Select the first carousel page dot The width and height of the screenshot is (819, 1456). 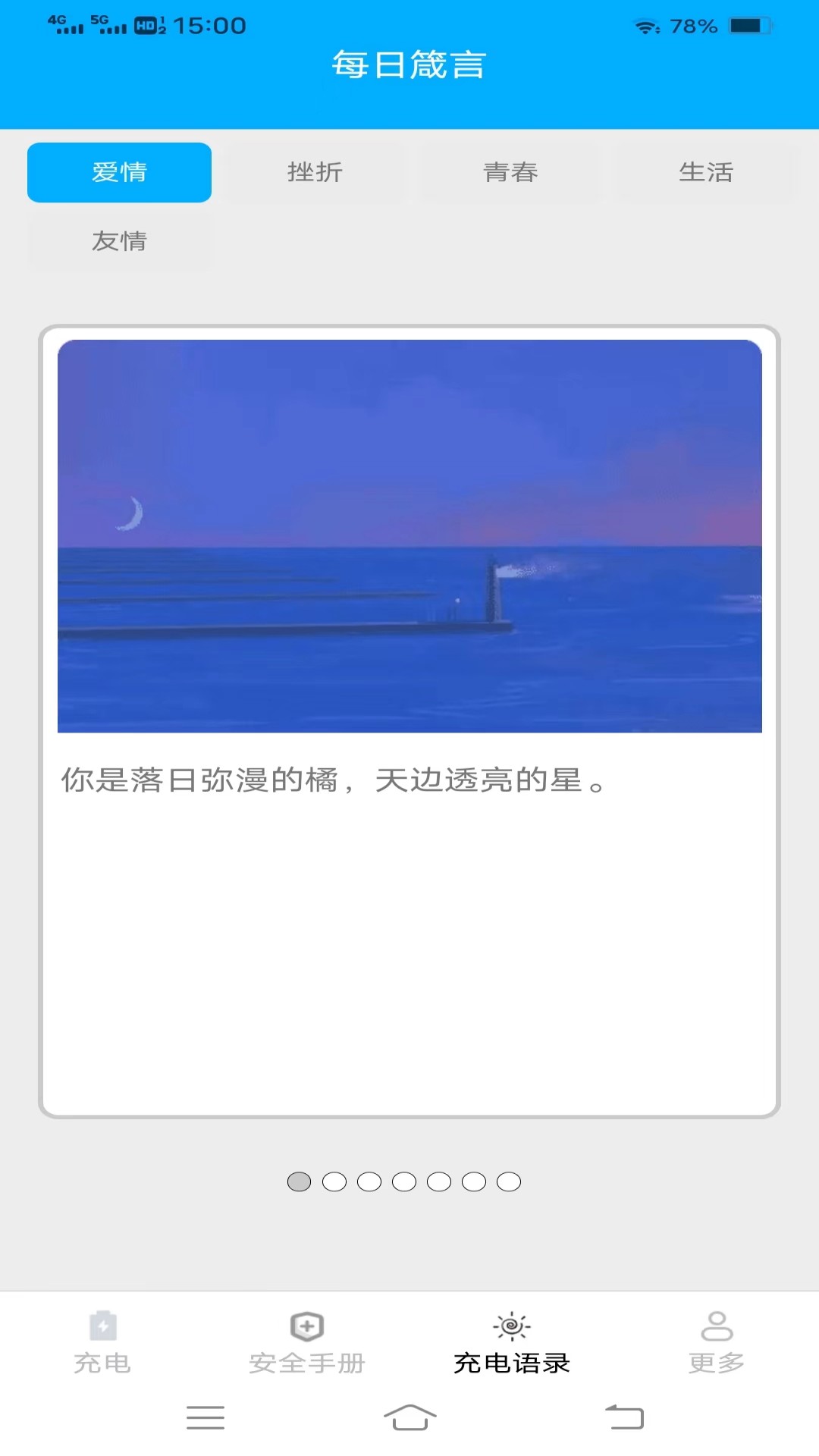[x=300, y=1181]
